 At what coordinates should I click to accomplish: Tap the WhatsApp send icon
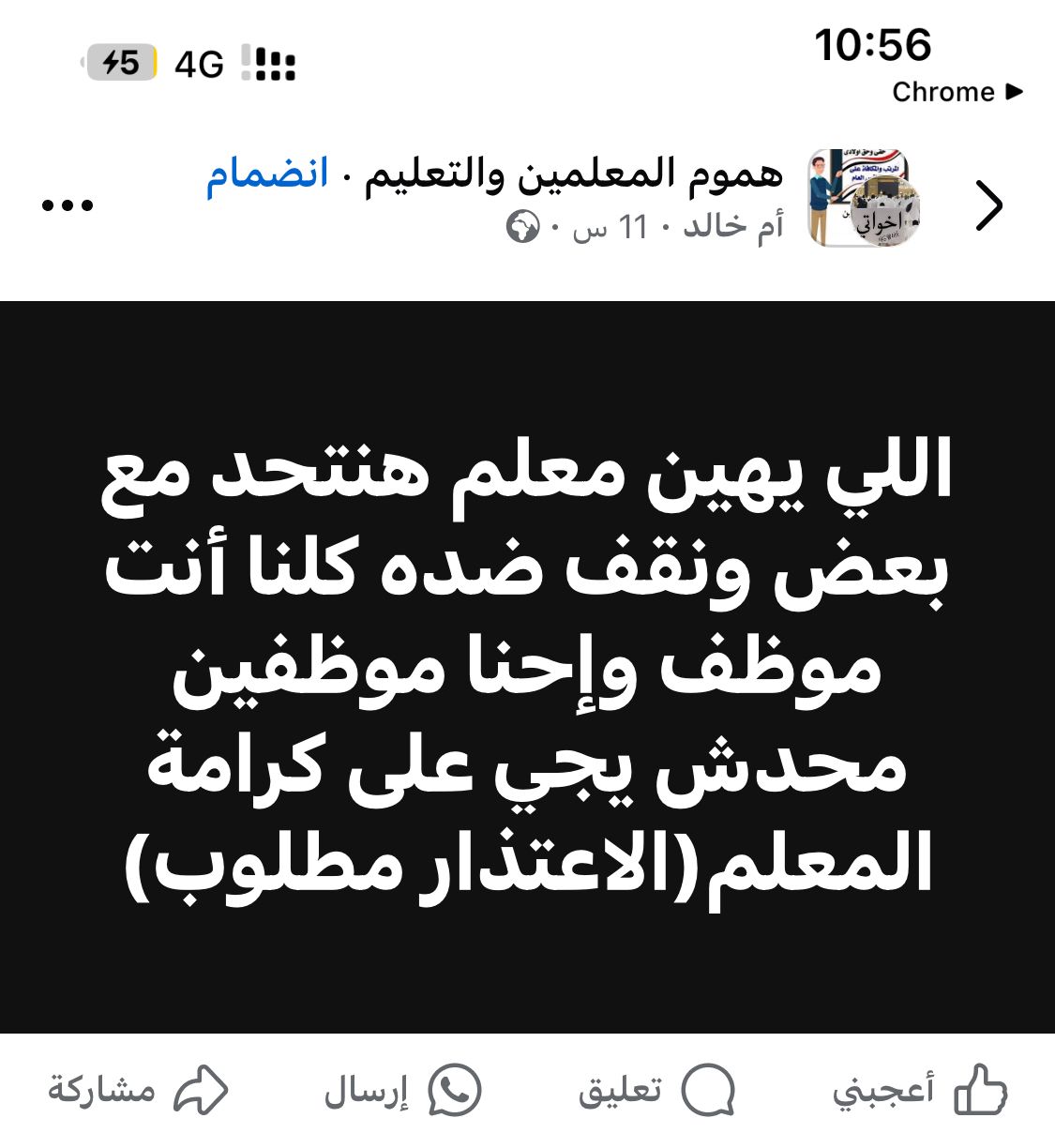click(x=453, y=1089)
